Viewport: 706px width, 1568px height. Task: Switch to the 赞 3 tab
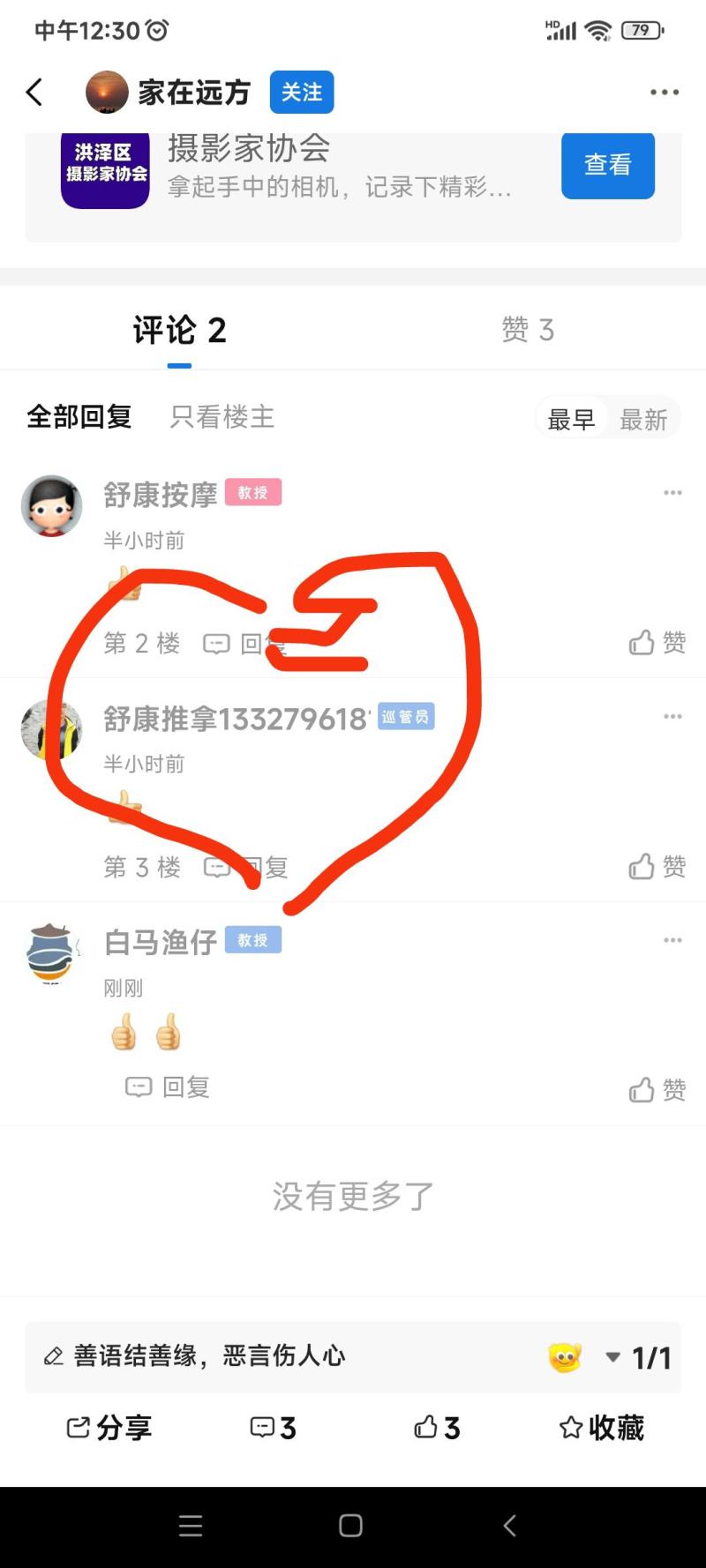coord(527,330)
